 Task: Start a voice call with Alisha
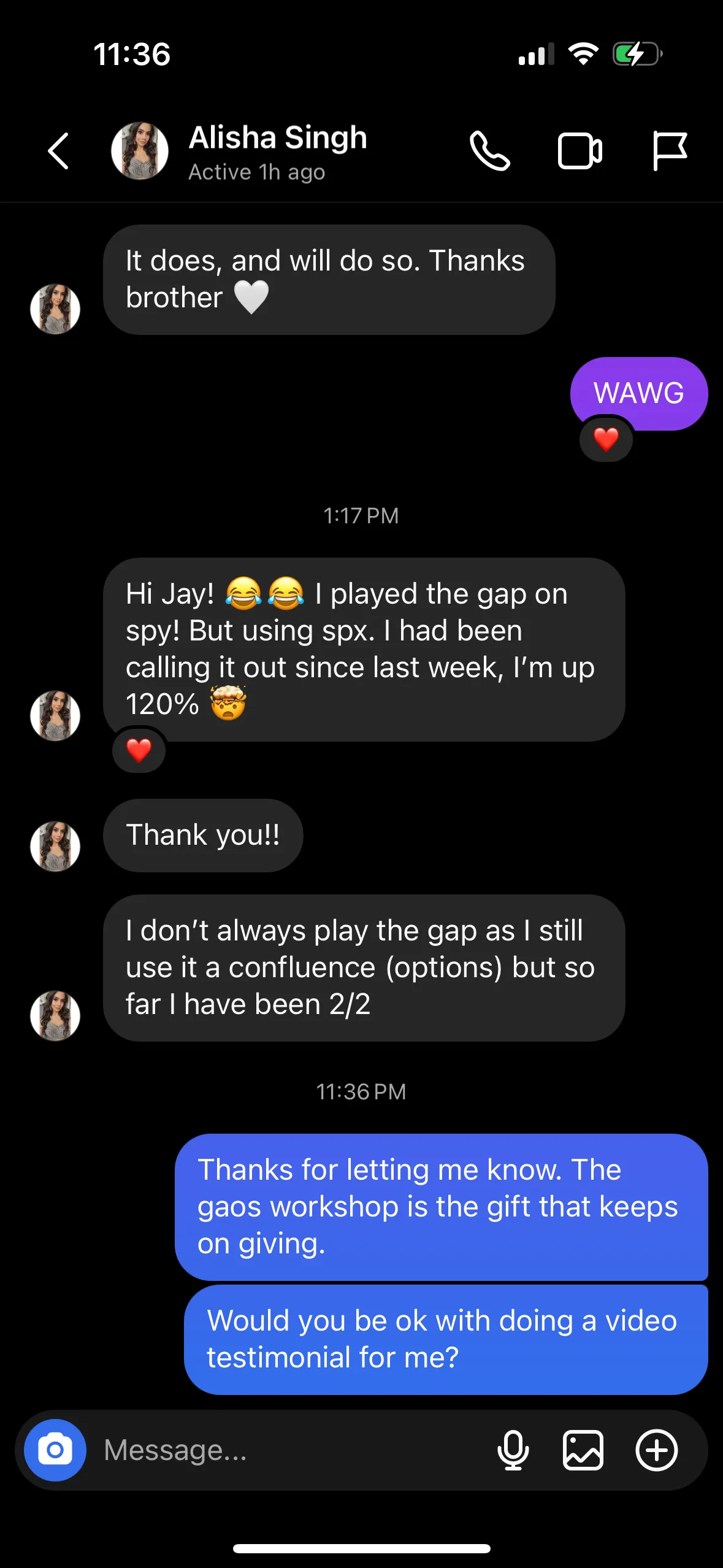click(x=489, y=151)
